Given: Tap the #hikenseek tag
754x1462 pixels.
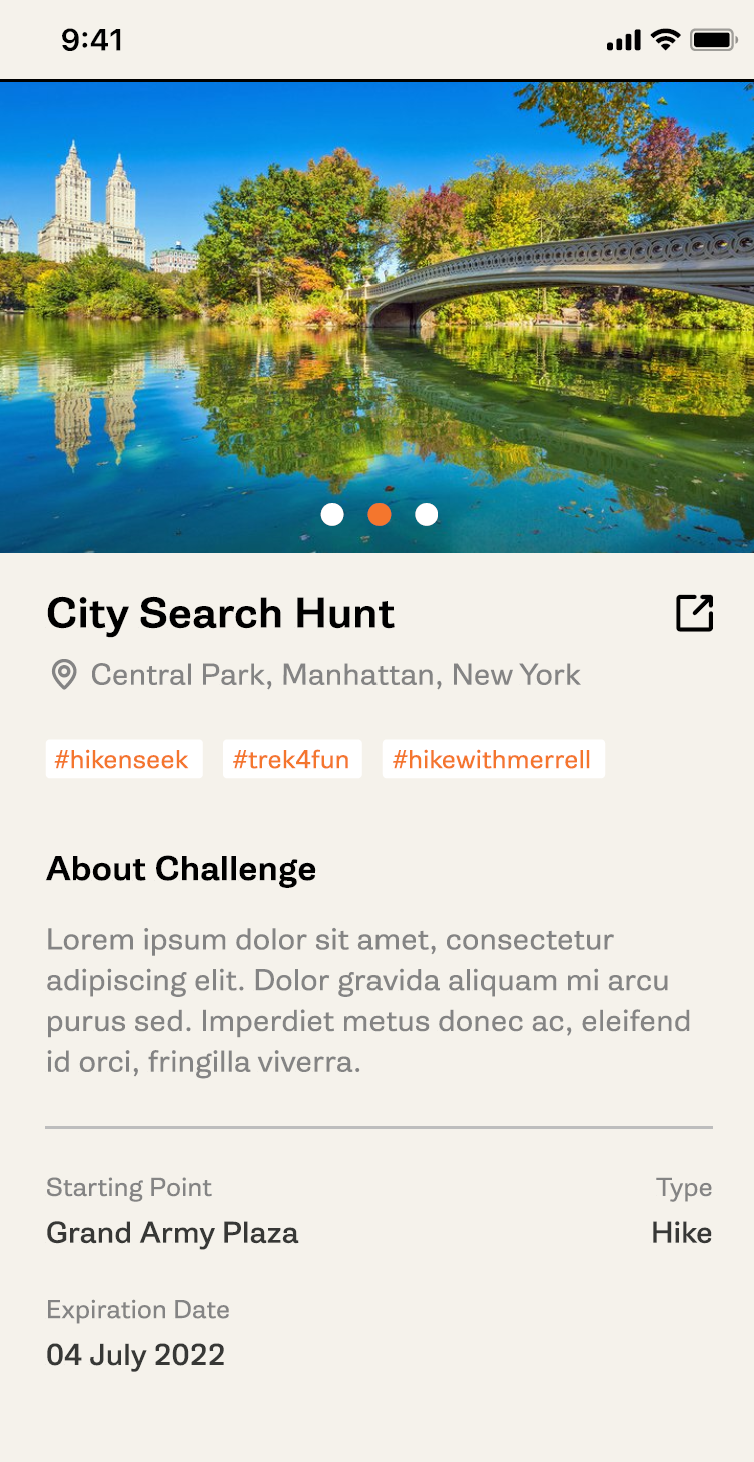Looking at the screenshot, I should point(124,759).
